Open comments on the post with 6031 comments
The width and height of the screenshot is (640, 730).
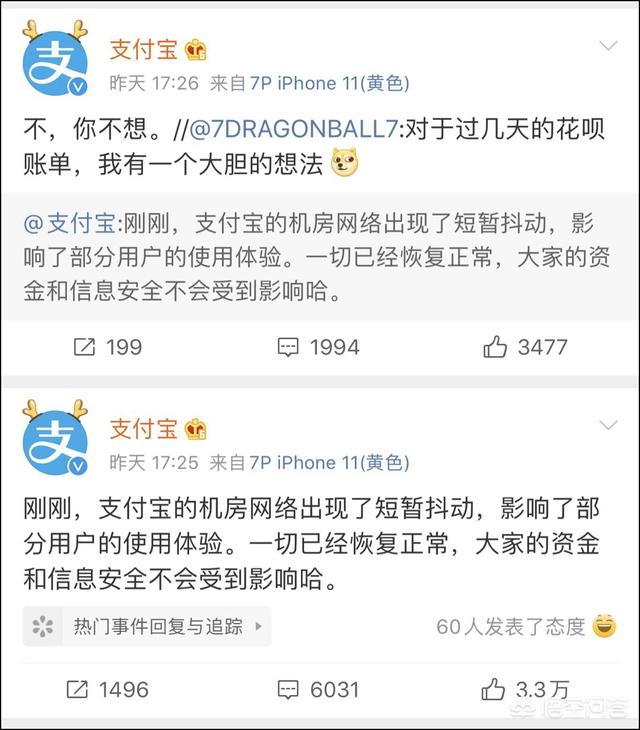[x=318, y=689]
